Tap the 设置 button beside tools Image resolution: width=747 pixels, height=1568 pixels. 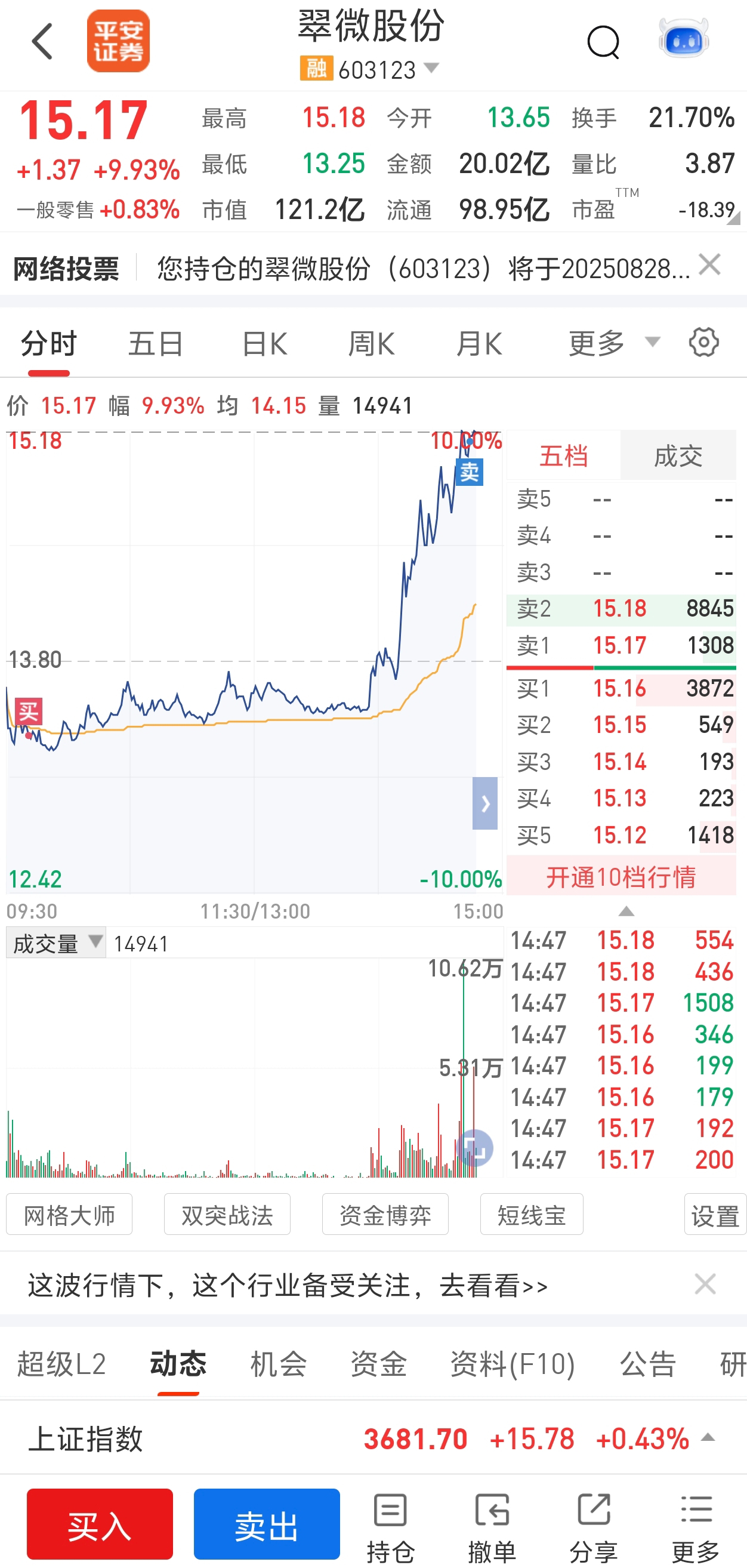point(715,1215)
